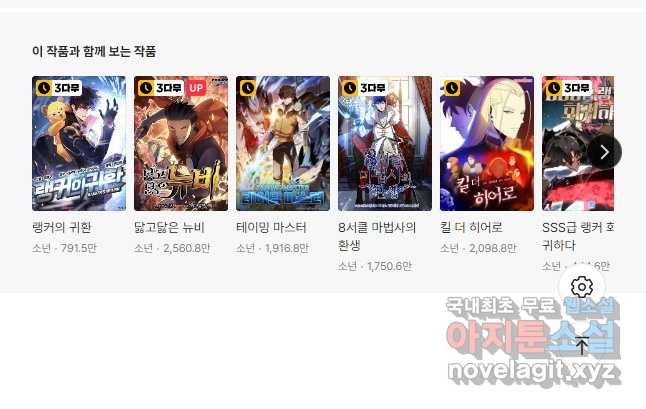Open 킬 더 히어로 webtoon

coord(487,143)
